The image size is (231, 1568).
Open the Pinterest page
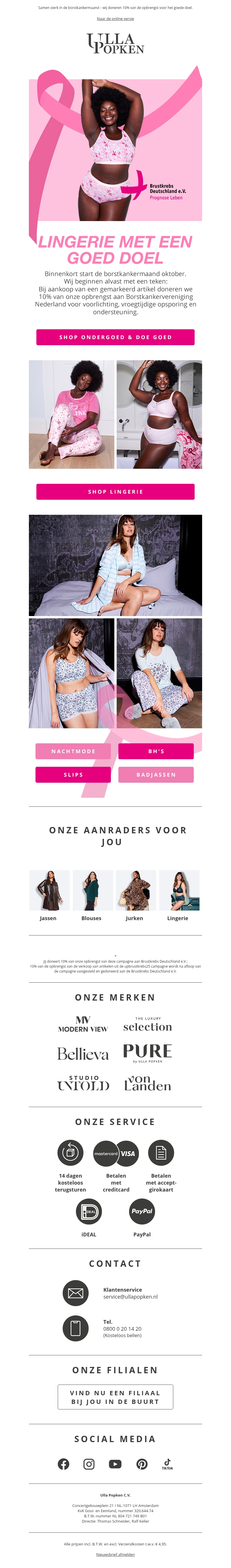pos(142,1464)
